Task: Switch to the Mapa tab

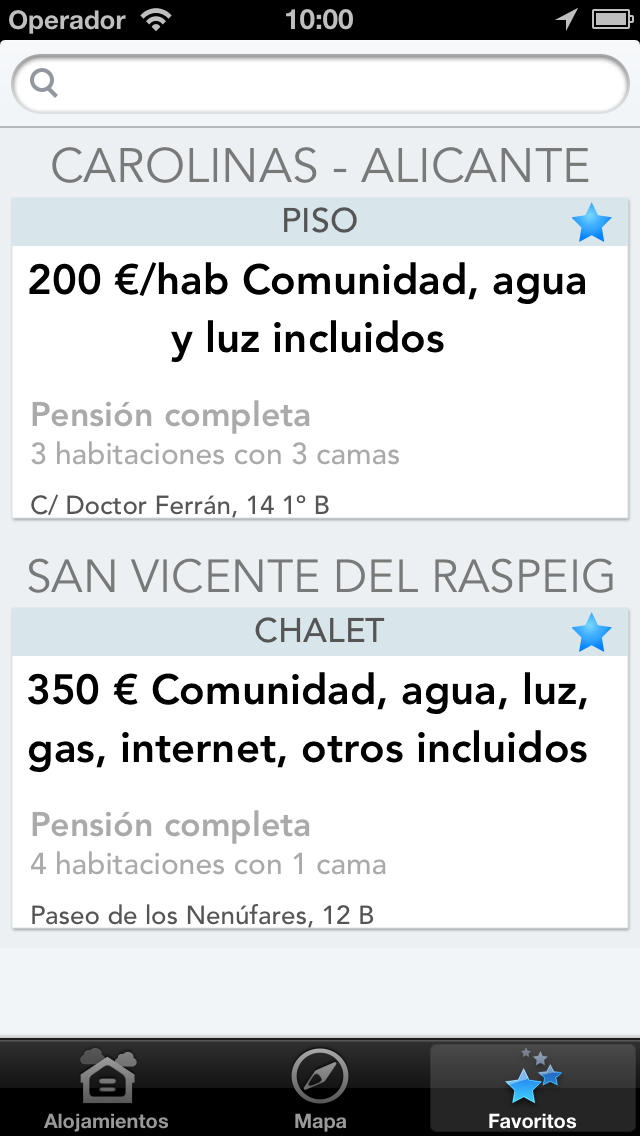Action: (320, 1088)
